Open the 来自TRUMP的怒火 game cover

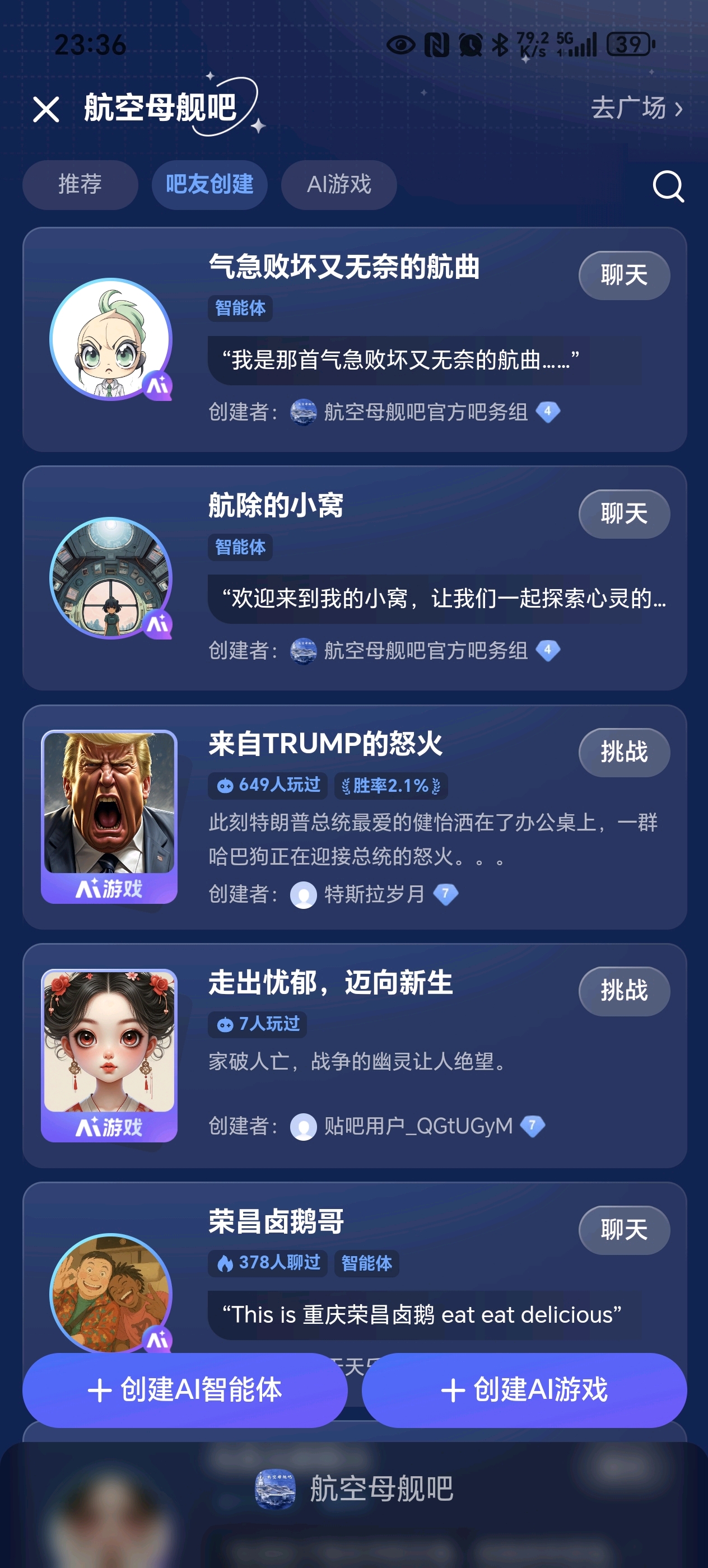coord(109,816)
